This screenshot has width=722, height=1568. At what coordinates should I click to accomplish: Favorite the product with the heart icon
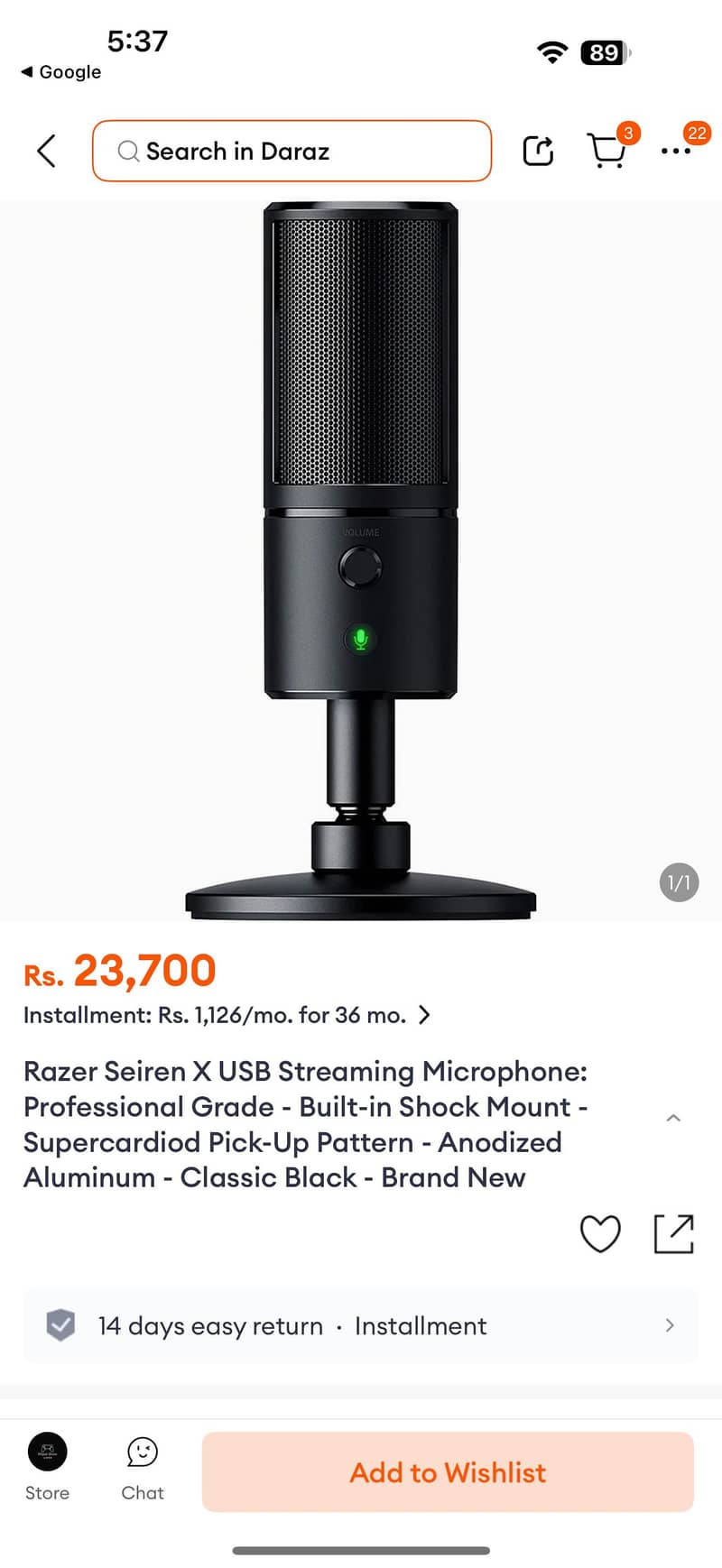(600, 1234)
